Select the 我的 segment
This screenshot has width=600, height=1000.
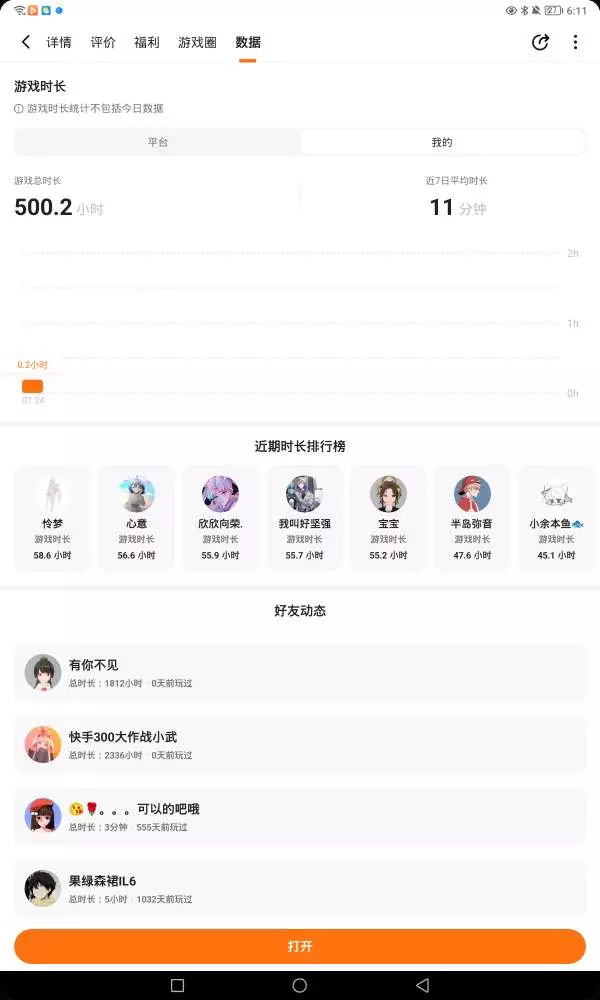pos(442,142)
